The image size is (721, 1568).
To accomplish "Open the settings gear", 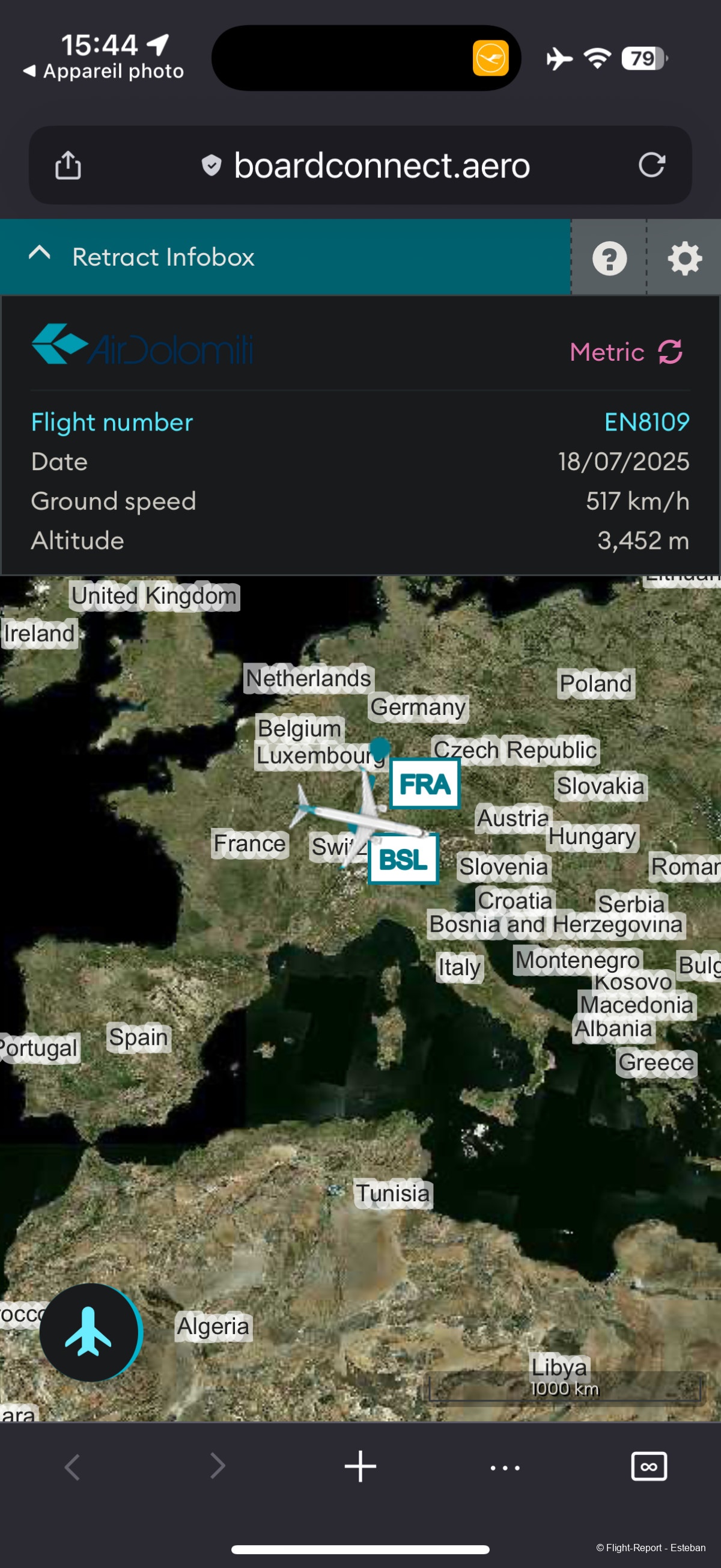I will click(684, 258).
